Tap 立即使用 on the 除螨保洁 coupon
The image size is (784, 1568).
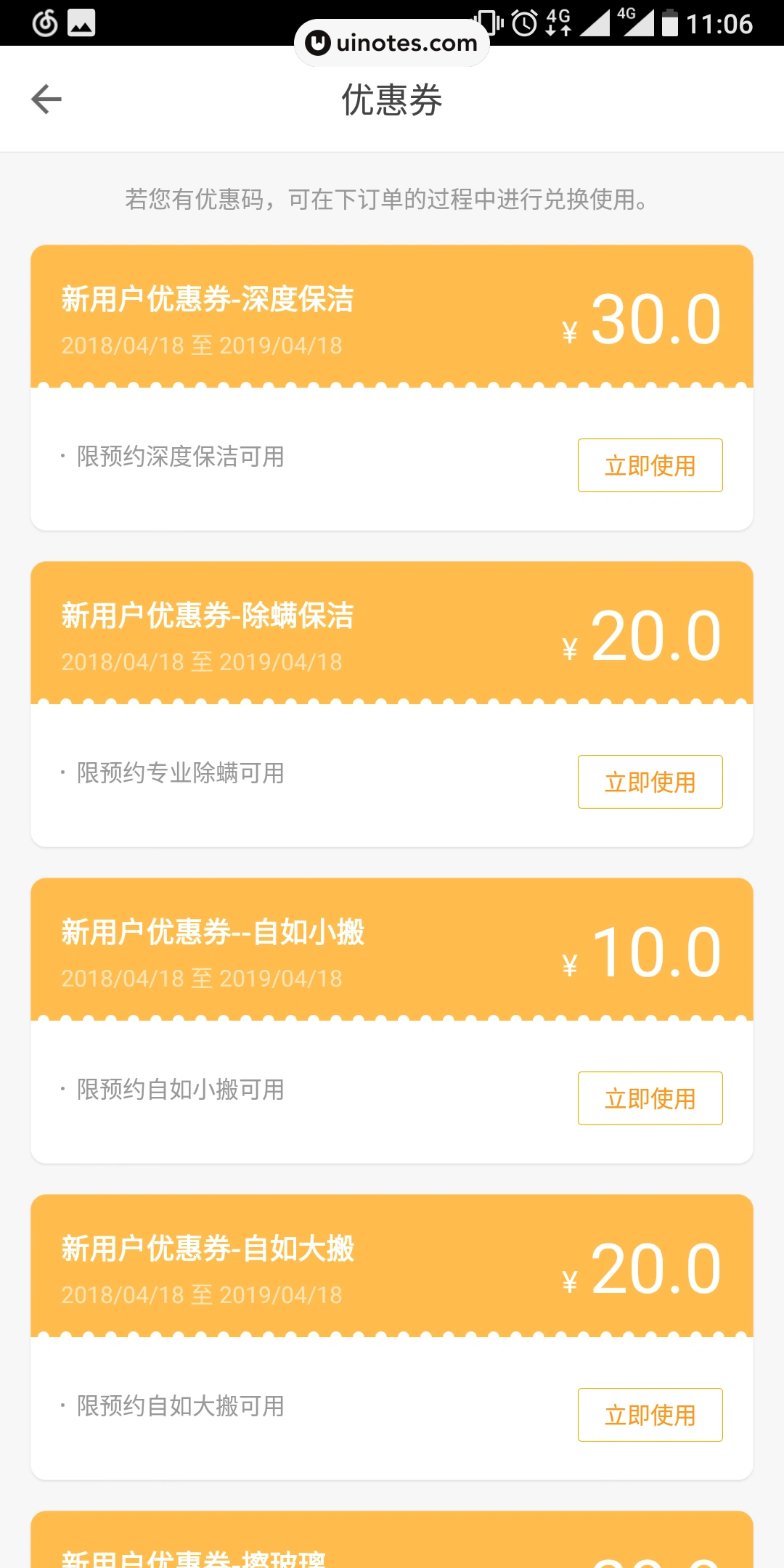(x=650, y=781)
